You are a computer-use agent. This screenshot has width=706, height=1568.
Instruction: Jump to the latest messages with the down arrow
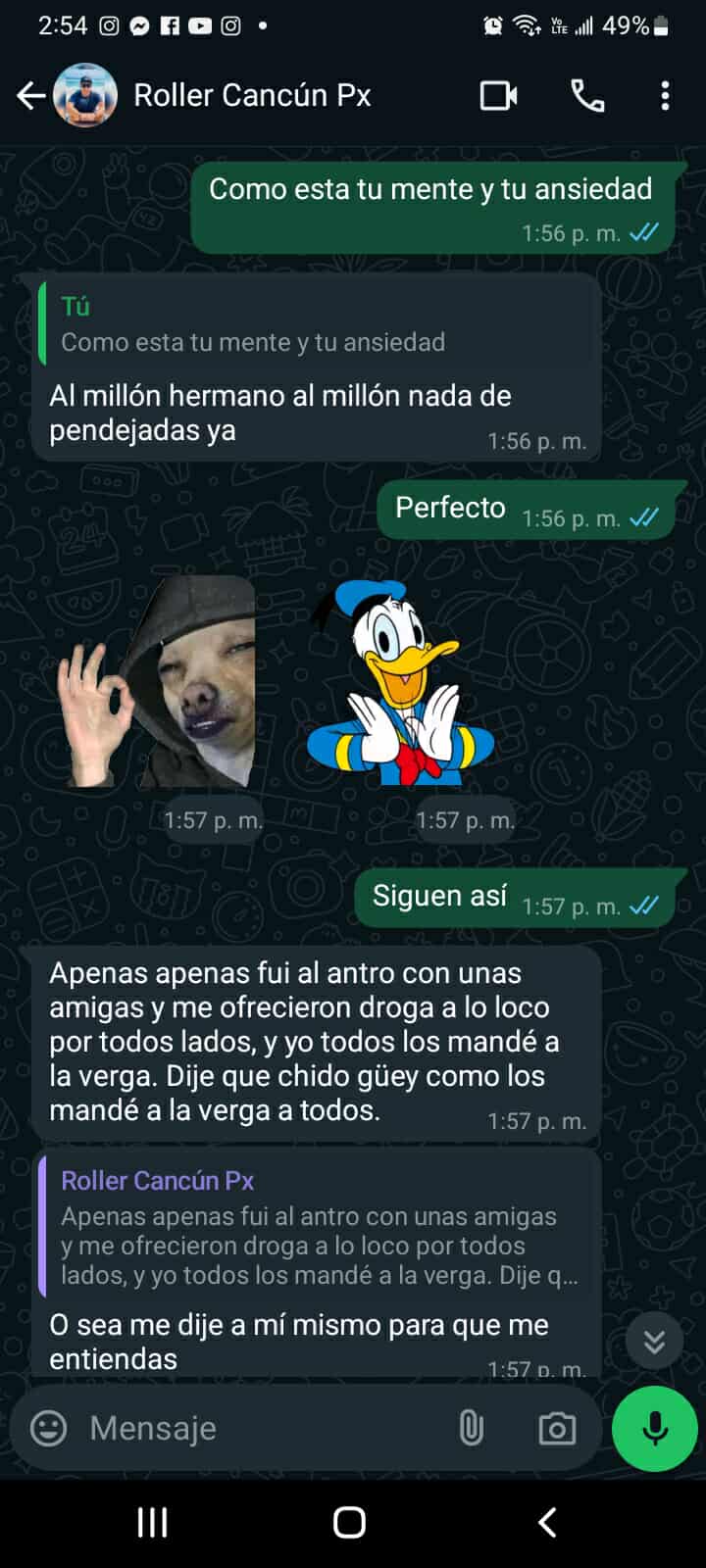[x=654, y=1341]
